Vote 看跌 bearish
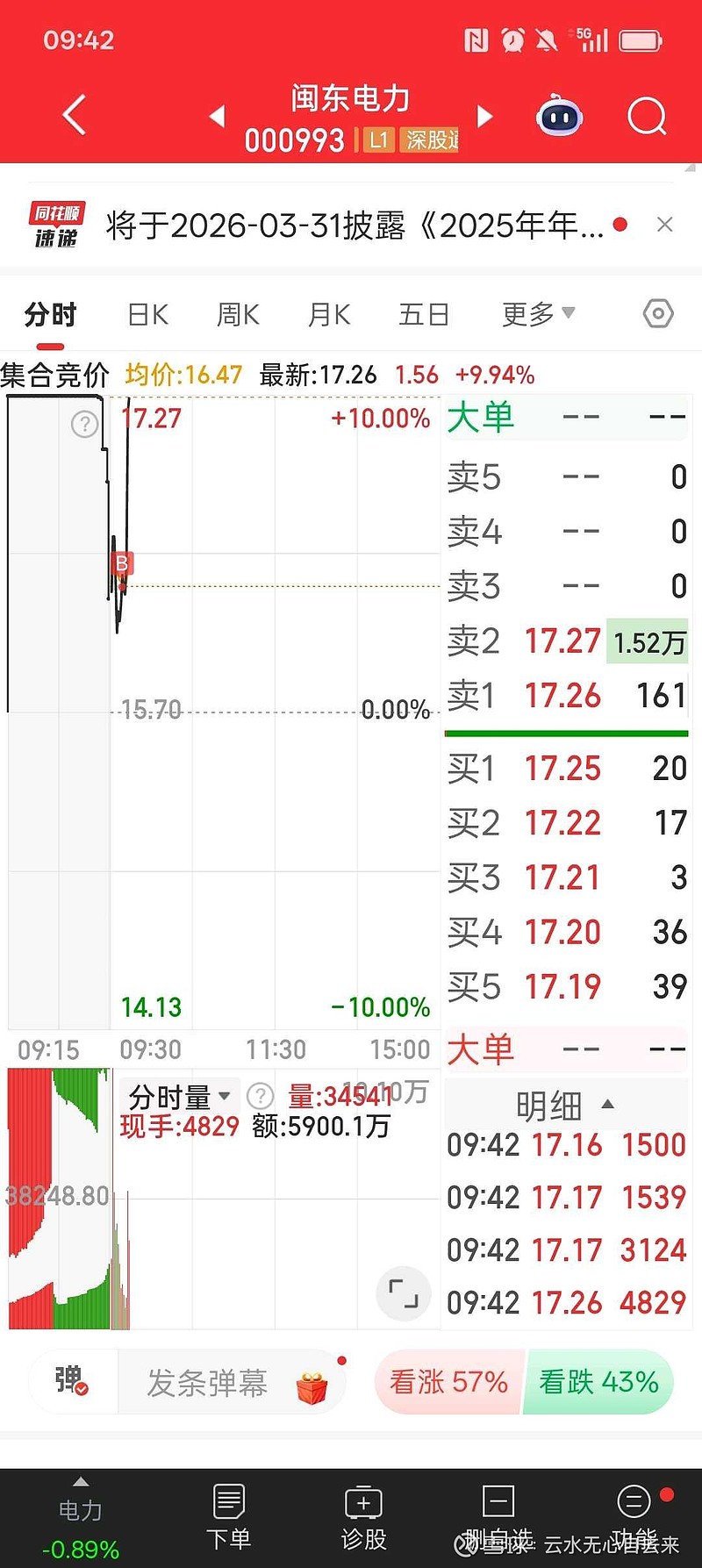Screen dimensions: 702x1568 point(598,1382)
